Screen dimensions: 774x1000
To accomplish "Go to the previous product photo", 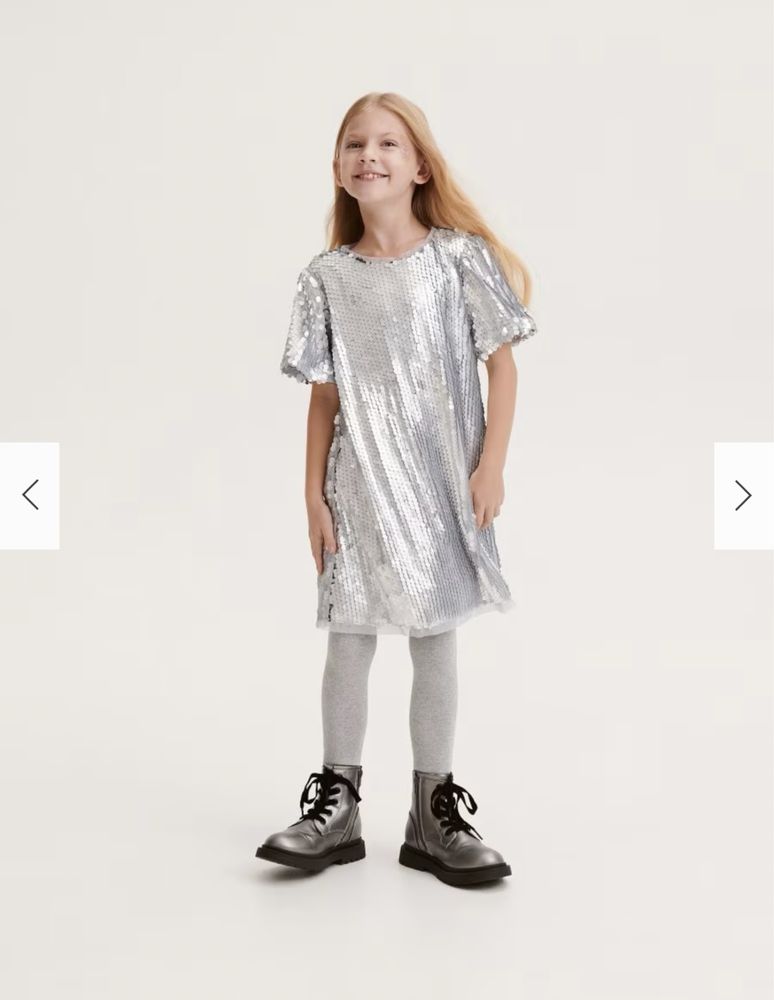I will 30,495.
